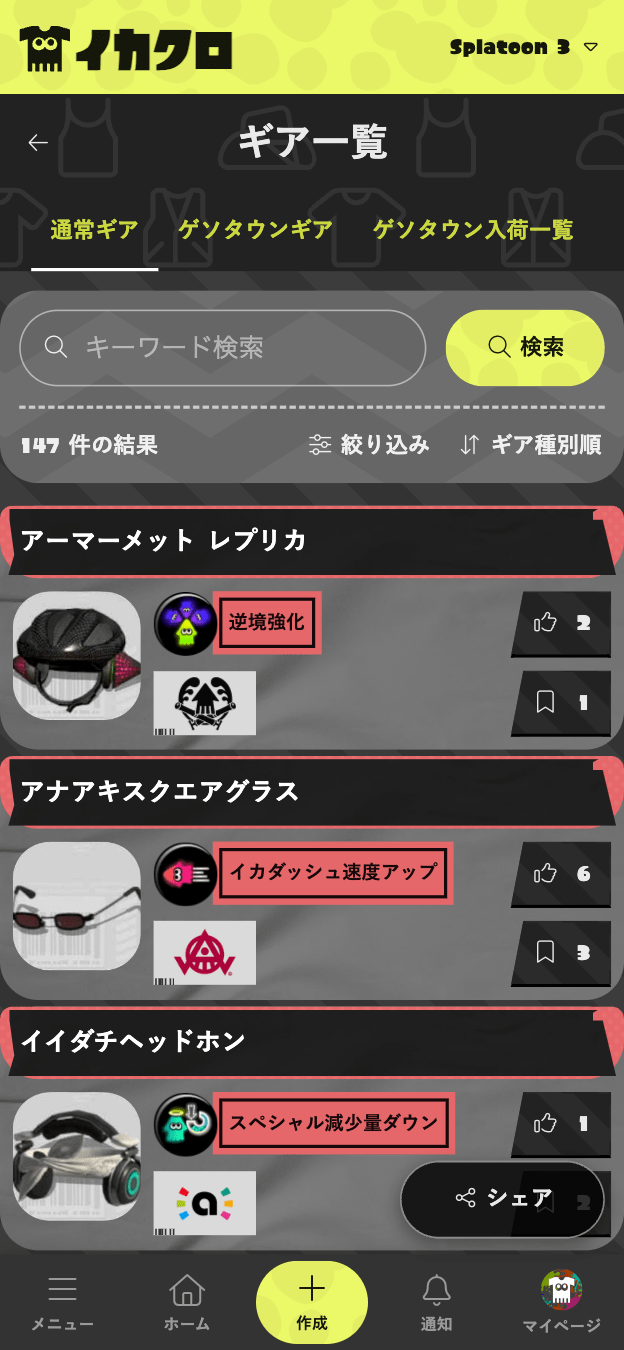
Task: Tap the yellow 検索 button
Action: coord(525,347)
